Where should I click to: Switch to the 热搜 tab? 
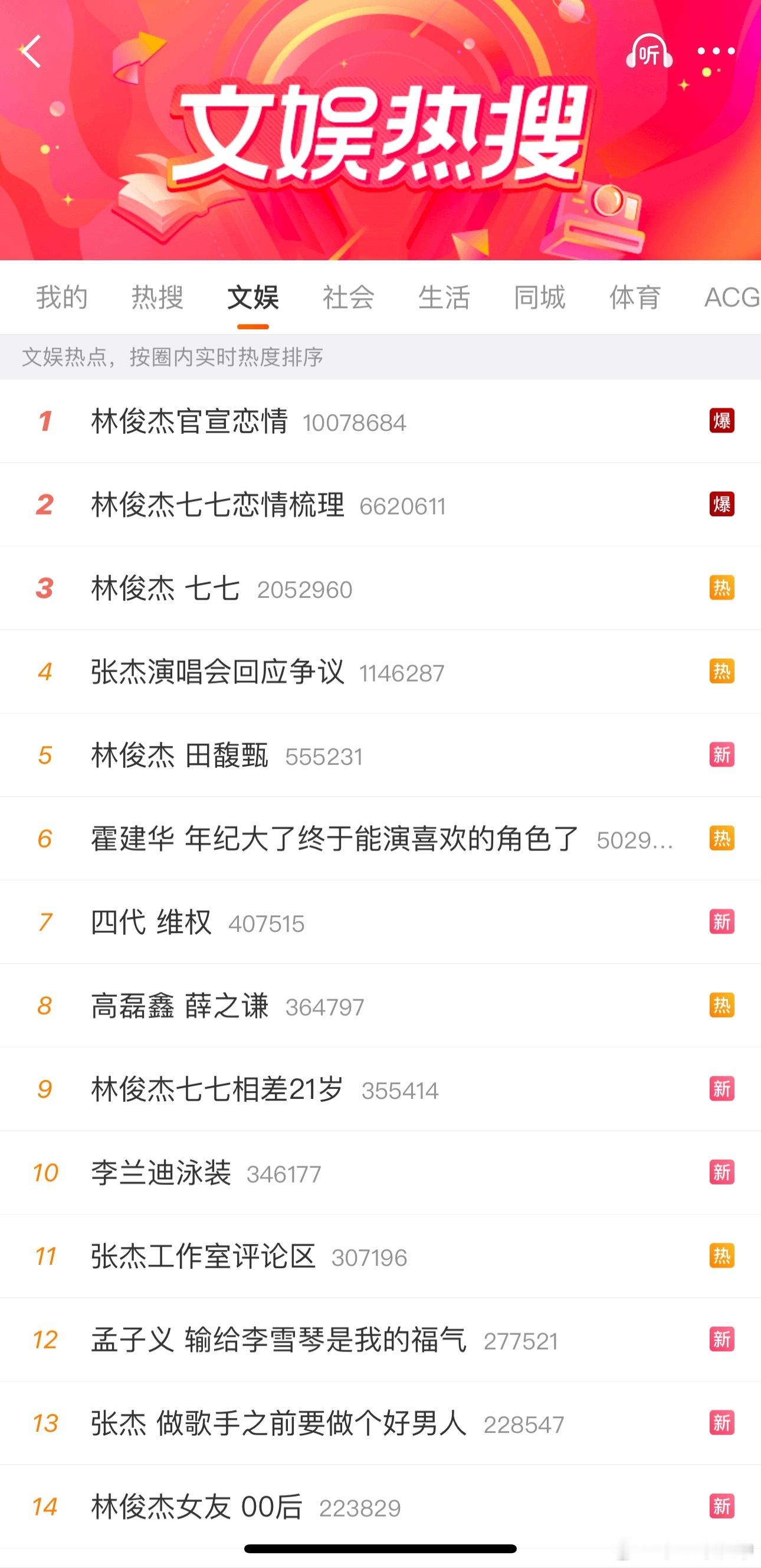(158, 297)
